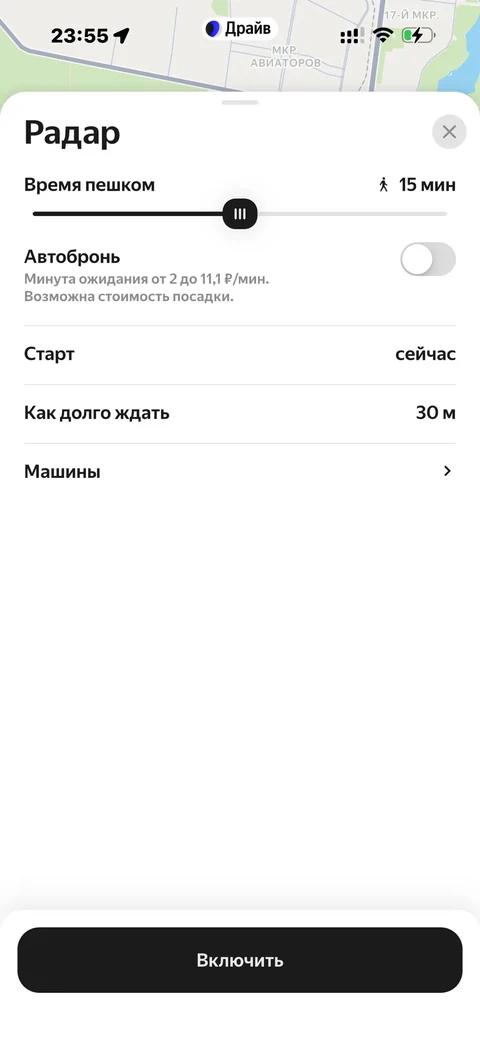Tap the Включить button
Image resolution: width=480 pixels, height=1043 pixels.
click(x=240, y=960)
